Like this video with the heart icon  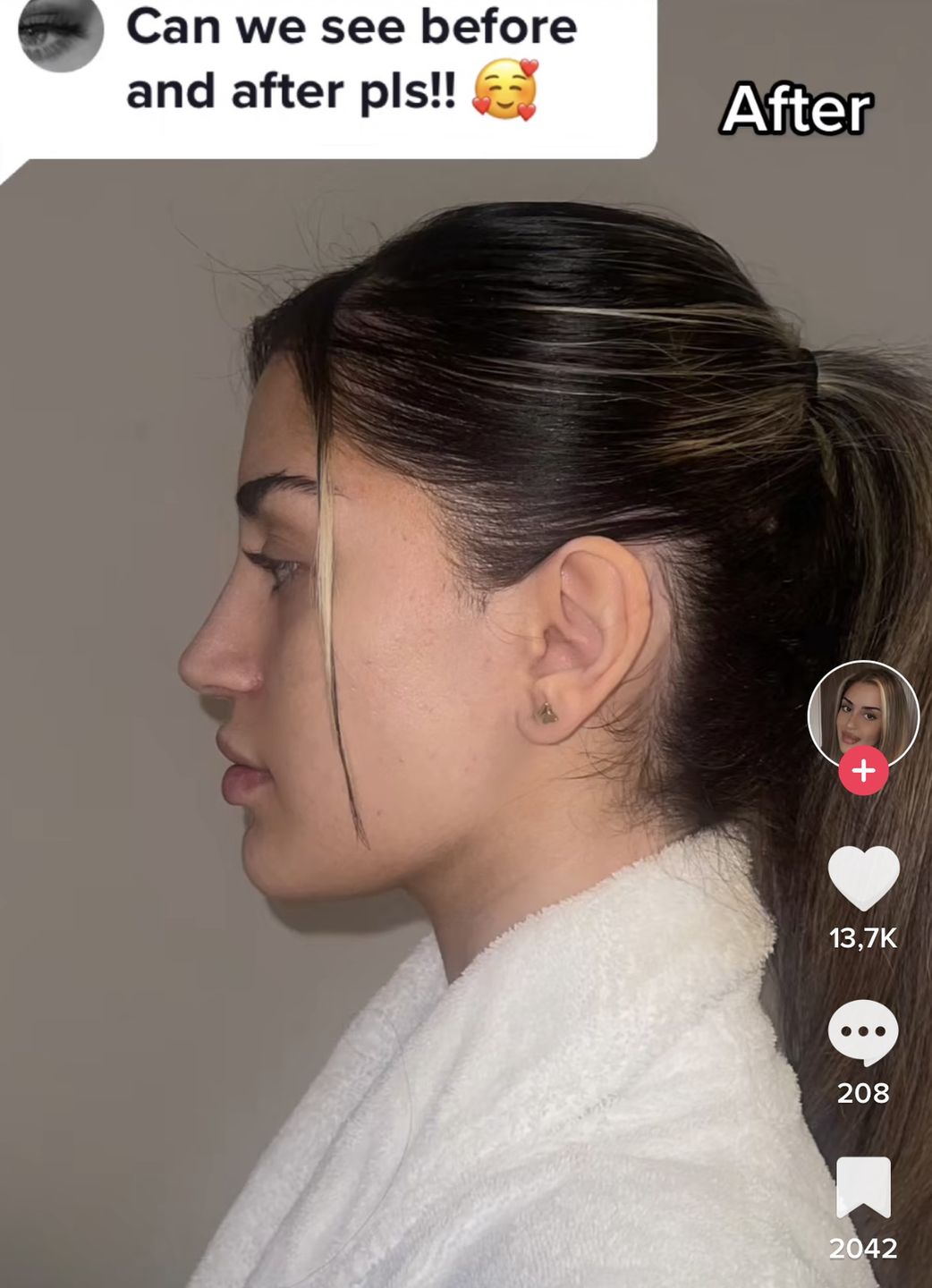coord(863,878)
